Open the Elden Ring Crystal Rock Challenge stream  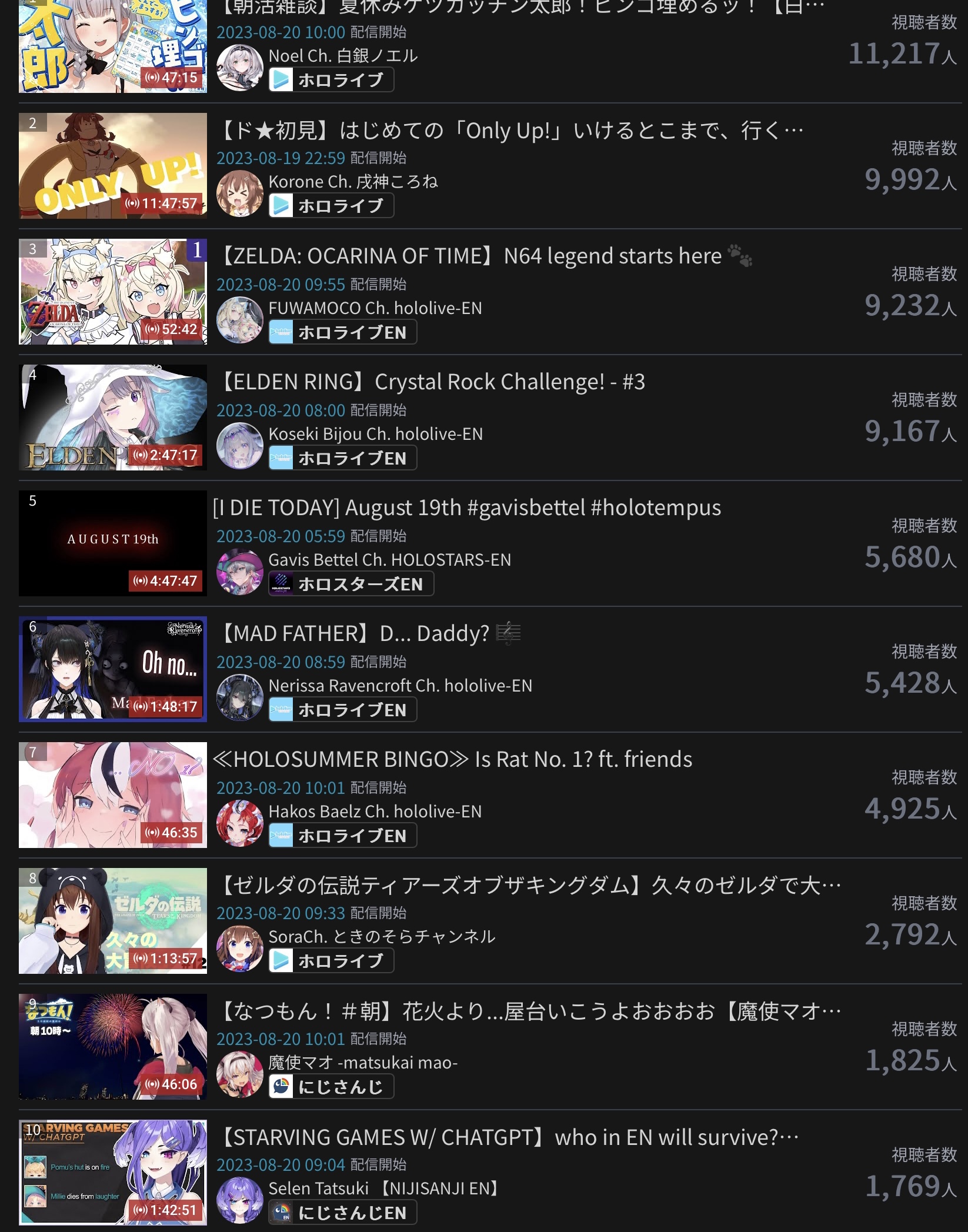point(433,382)
